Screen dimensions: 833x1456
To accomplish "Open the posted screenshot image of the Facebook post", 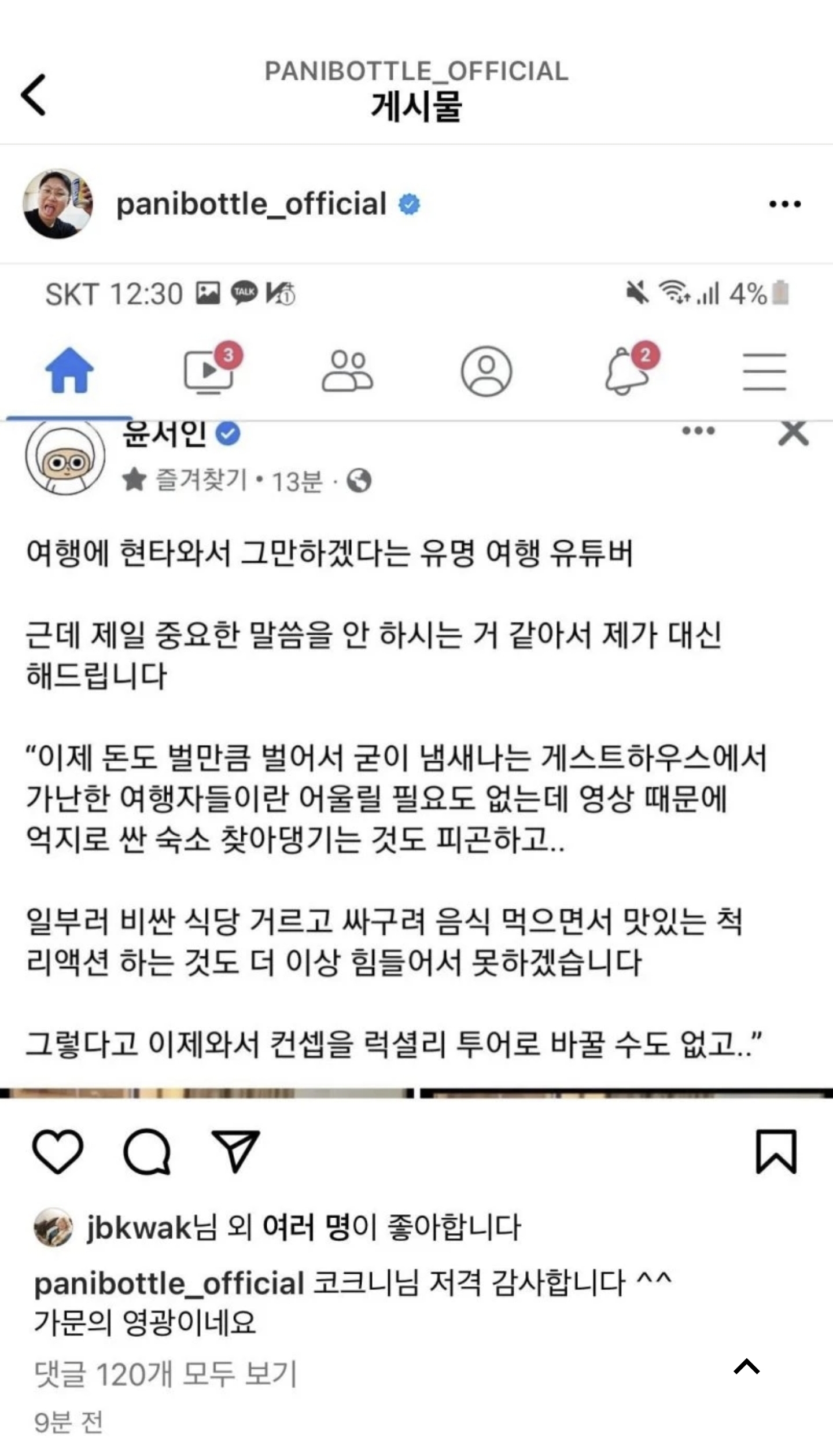I will tap(417, 681).
